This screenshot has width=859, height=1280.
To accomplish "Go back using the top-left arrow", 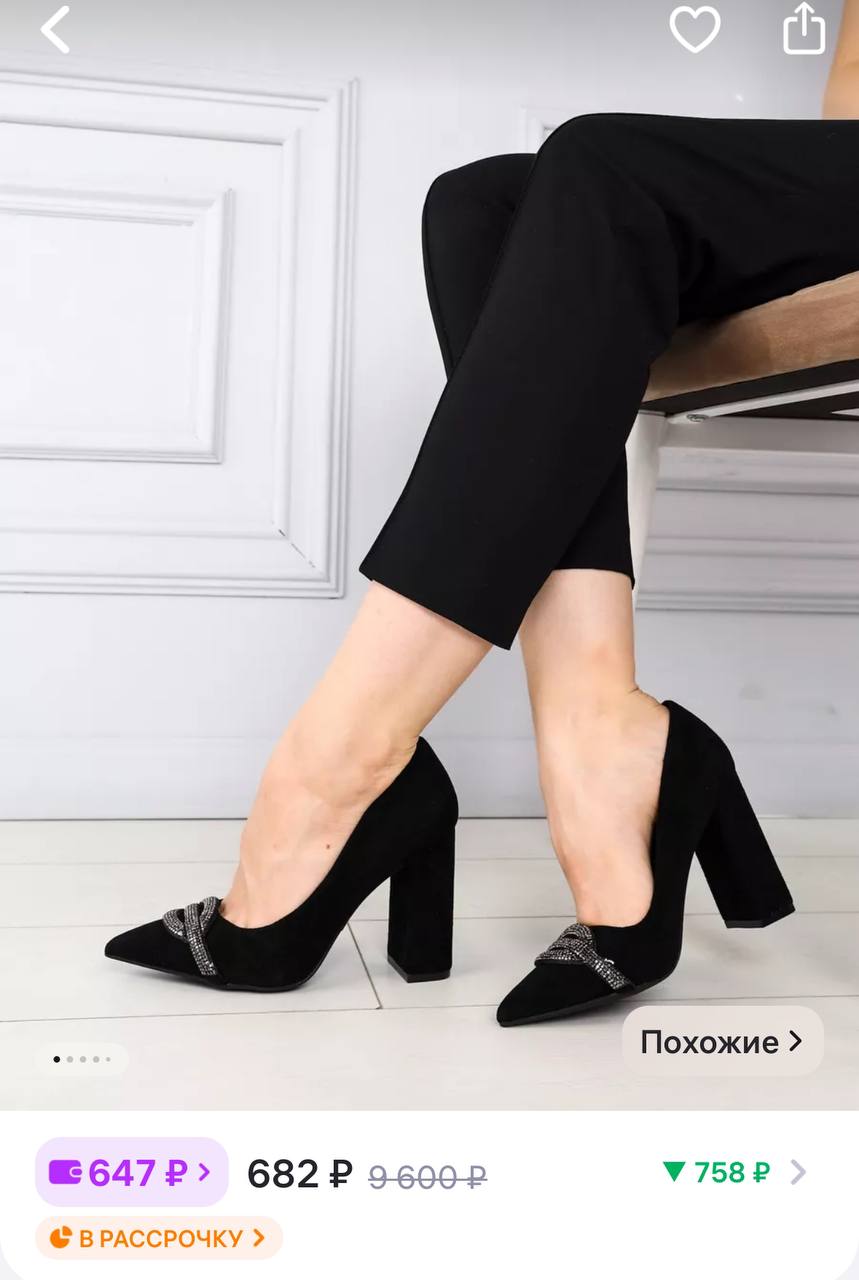I will (55, 30).
